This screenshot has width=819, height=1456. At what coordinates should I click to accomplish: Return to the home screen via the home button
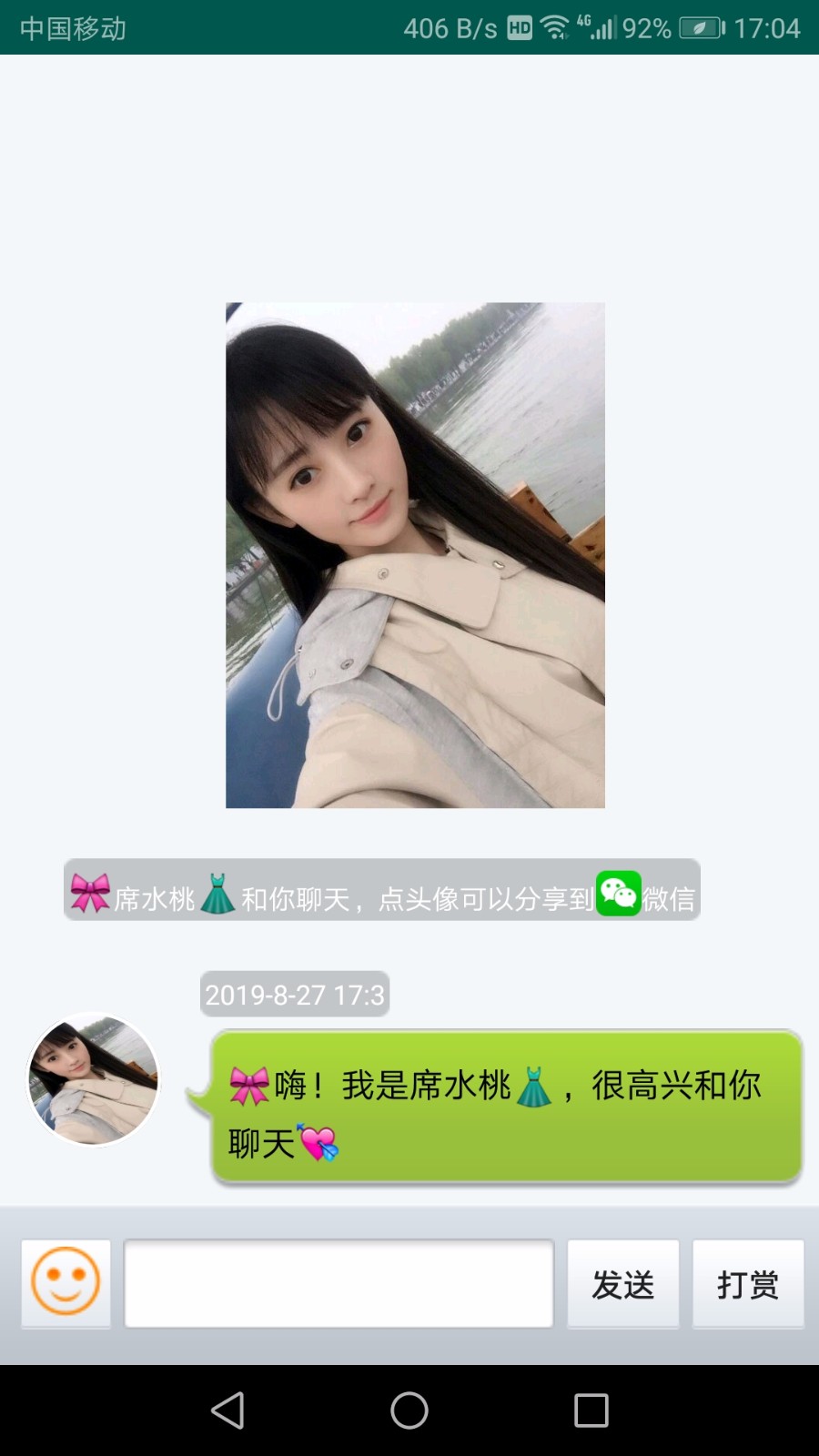[x=409, y=1410]
